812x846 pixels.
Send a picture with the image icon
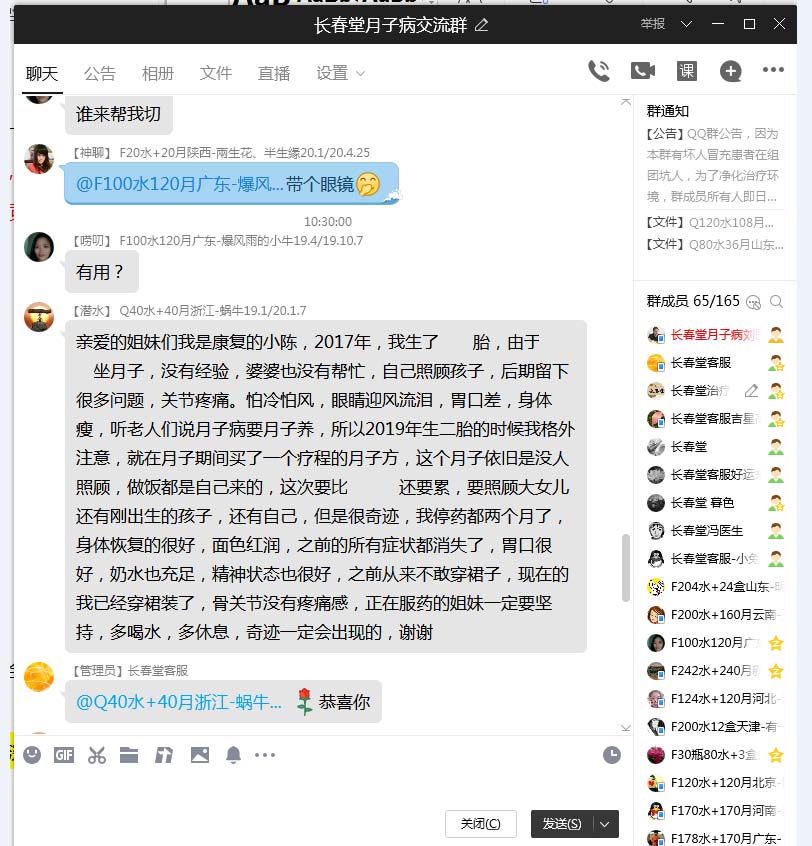pos(200,755)
